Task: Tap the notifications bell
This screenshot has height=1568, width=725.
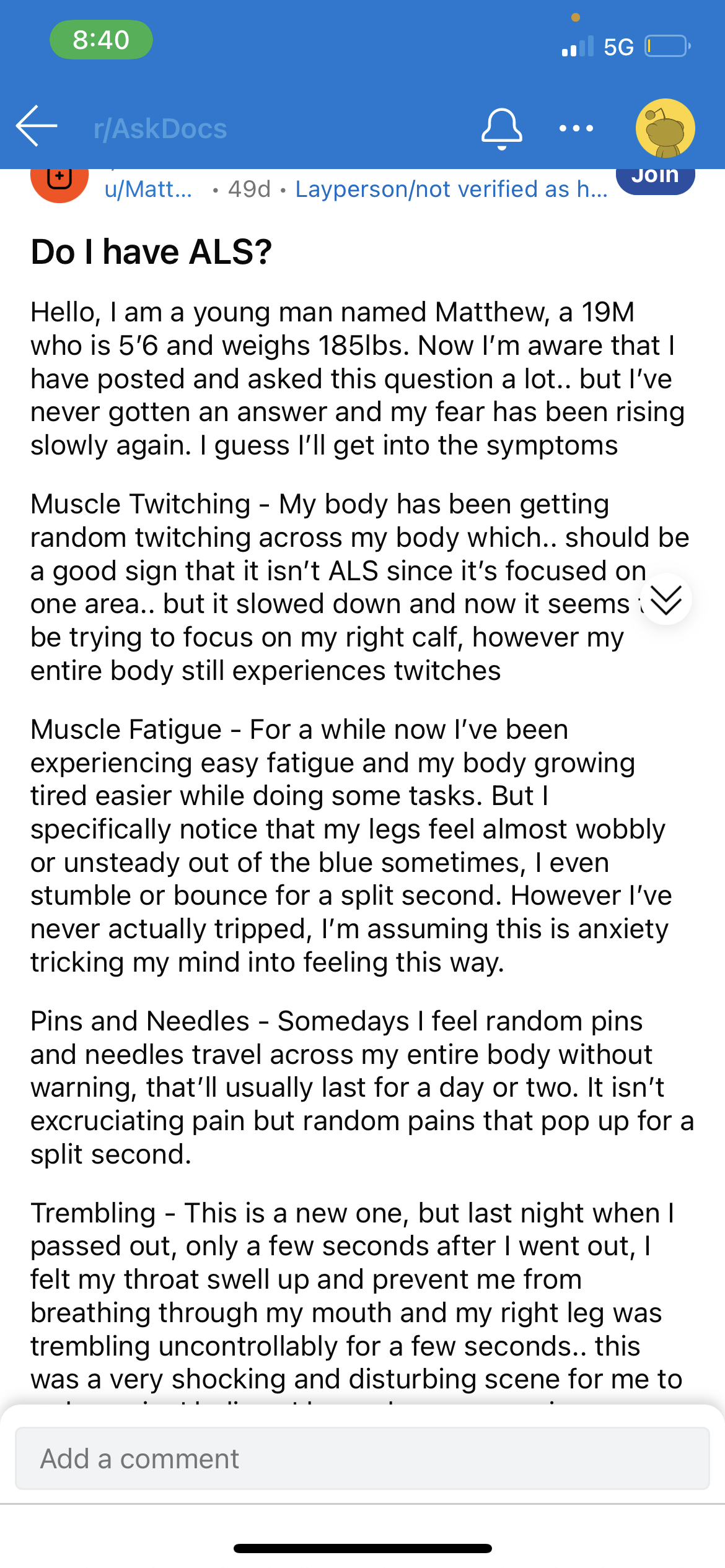Action: click(502, 129)
